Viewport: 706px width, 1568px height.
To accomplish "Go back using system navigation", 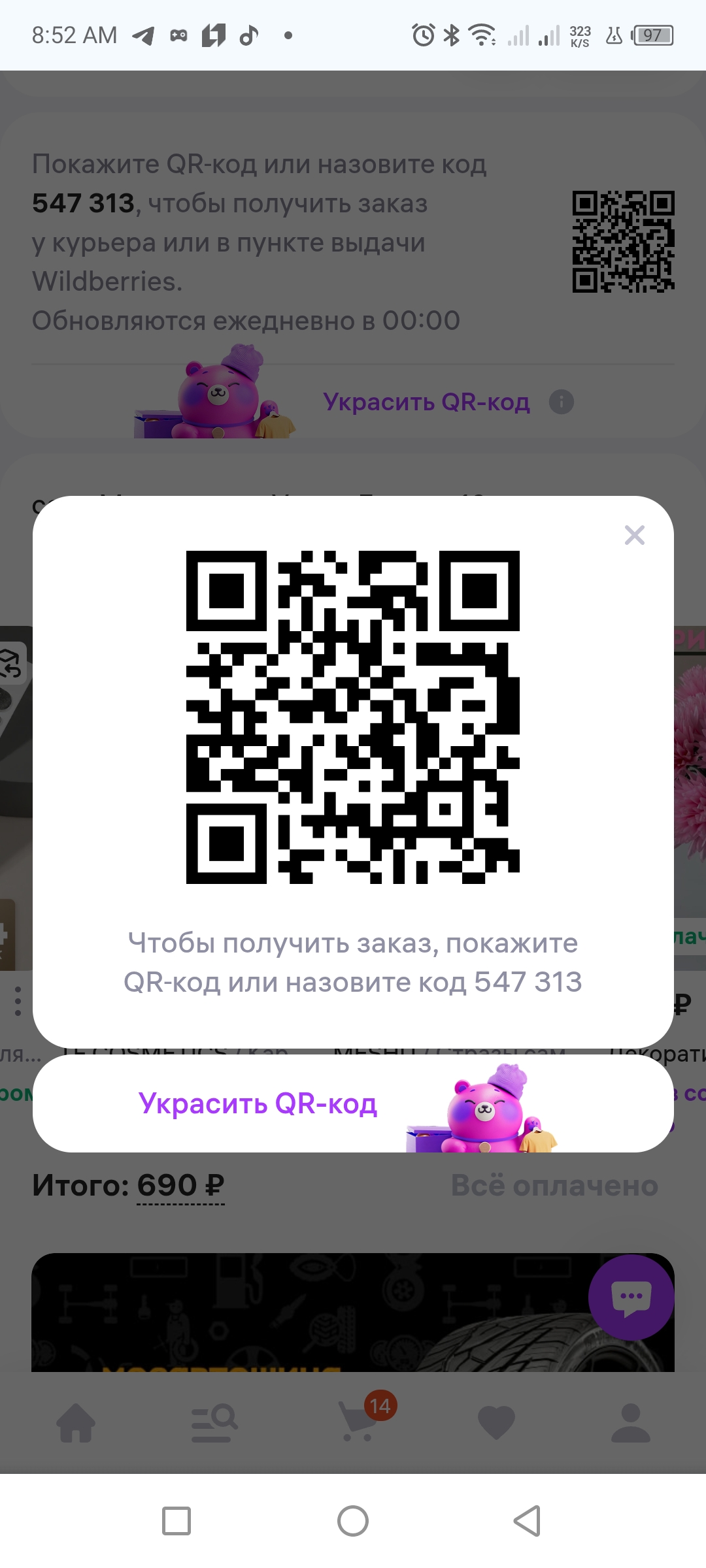I will click(528, 1521).
